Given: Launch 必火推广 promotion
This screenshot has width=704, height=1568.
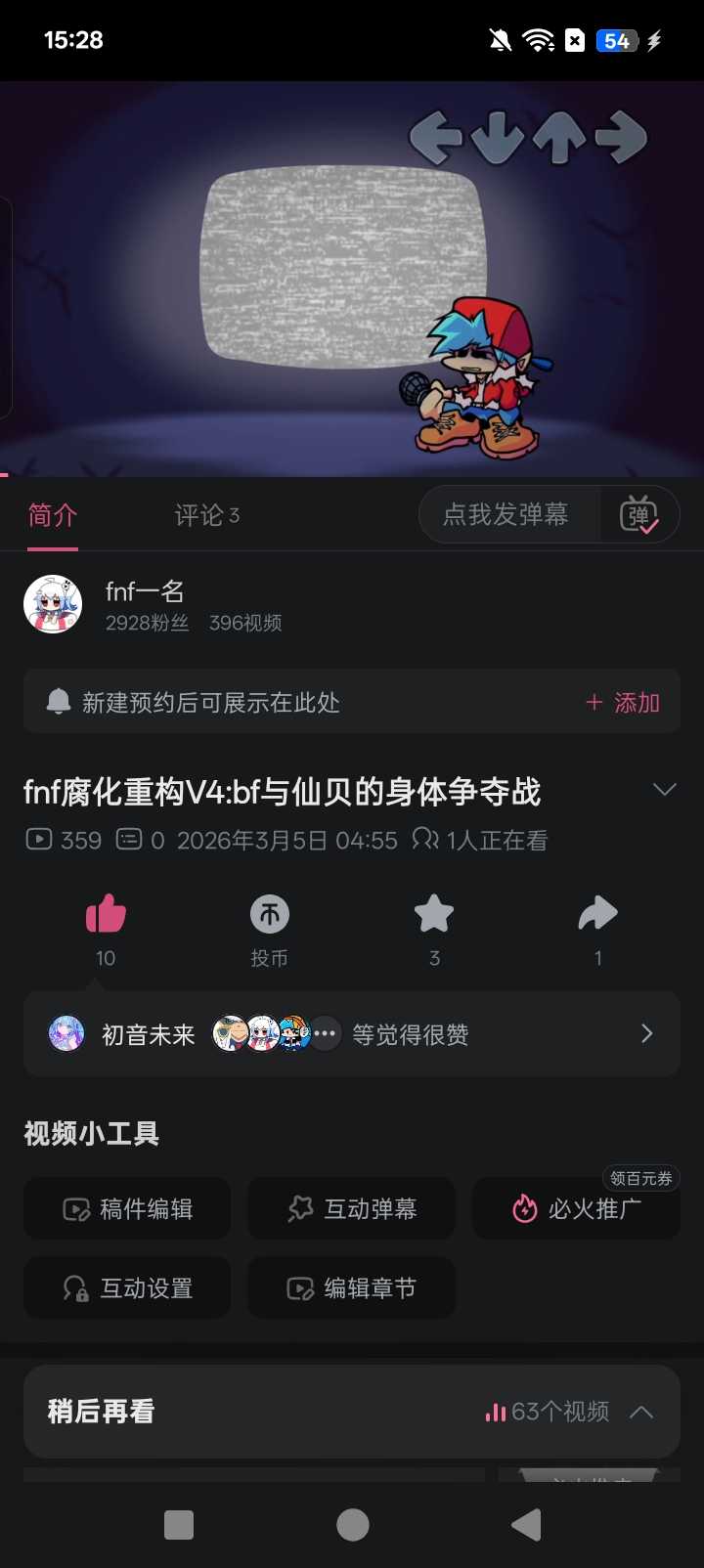Looking at the screenshot, I should (x=577, y=1209).
